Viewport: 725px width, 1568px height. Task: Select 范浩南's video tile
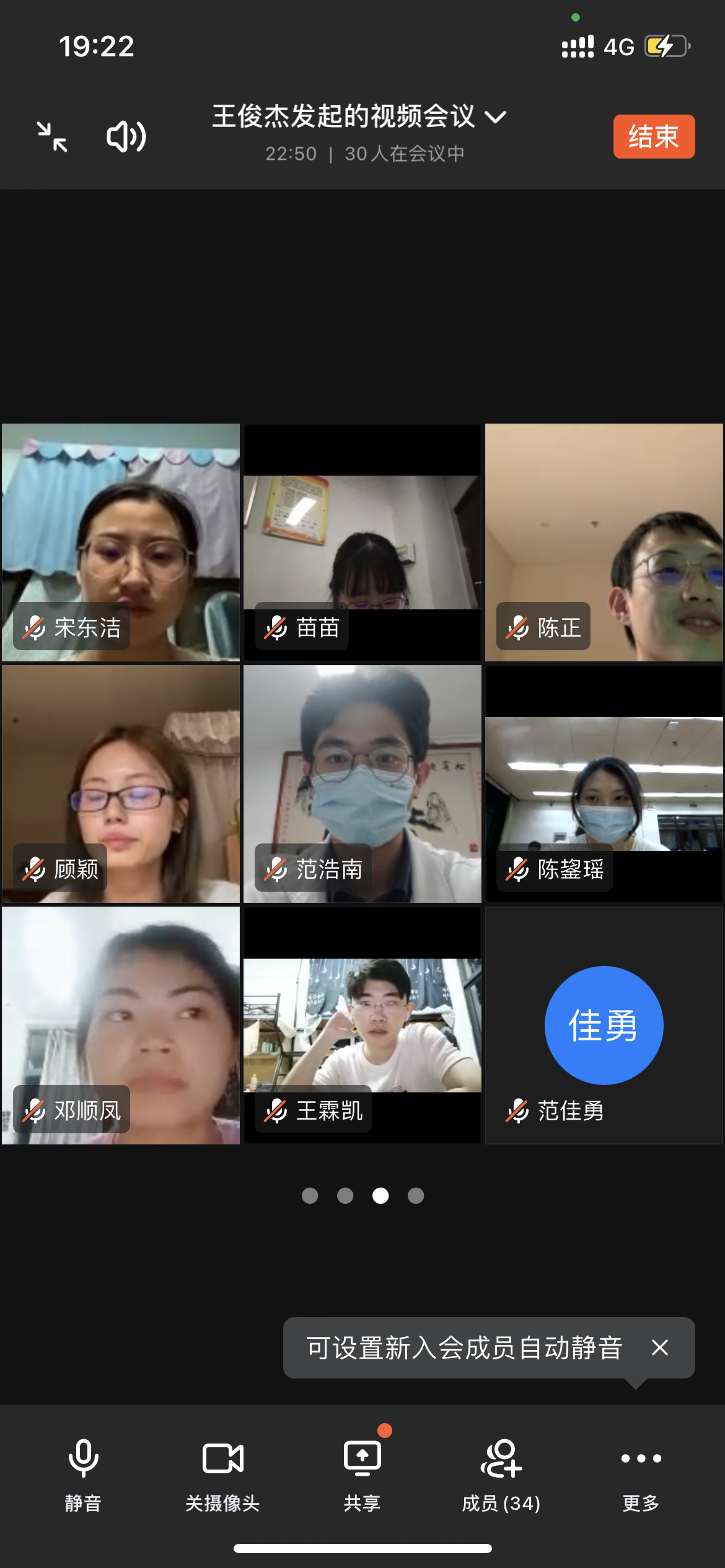coord(362,783)
